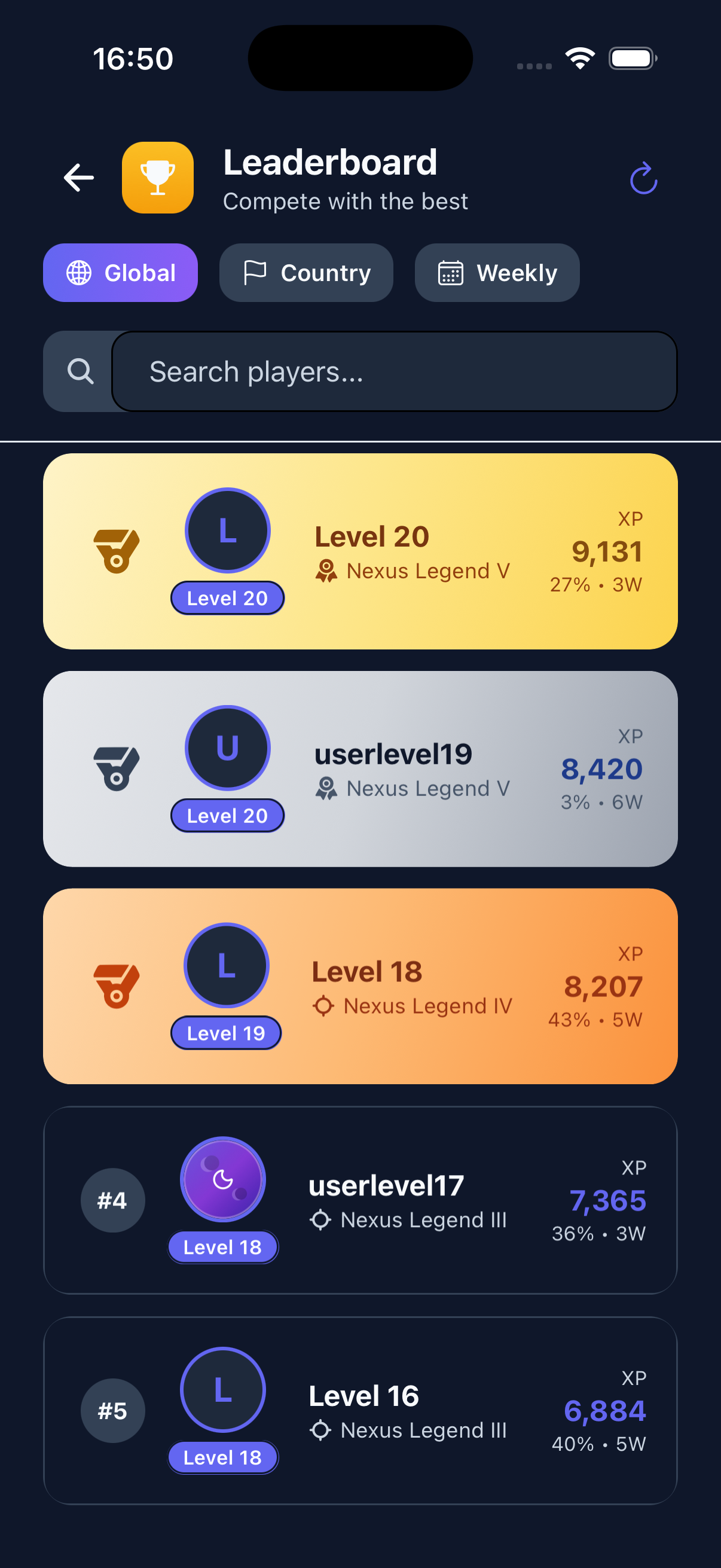Tap the refresh icon to reload rankings
Image resolution: width=721 pixels, height=1568 pixels.
click(x=643, y=178)
